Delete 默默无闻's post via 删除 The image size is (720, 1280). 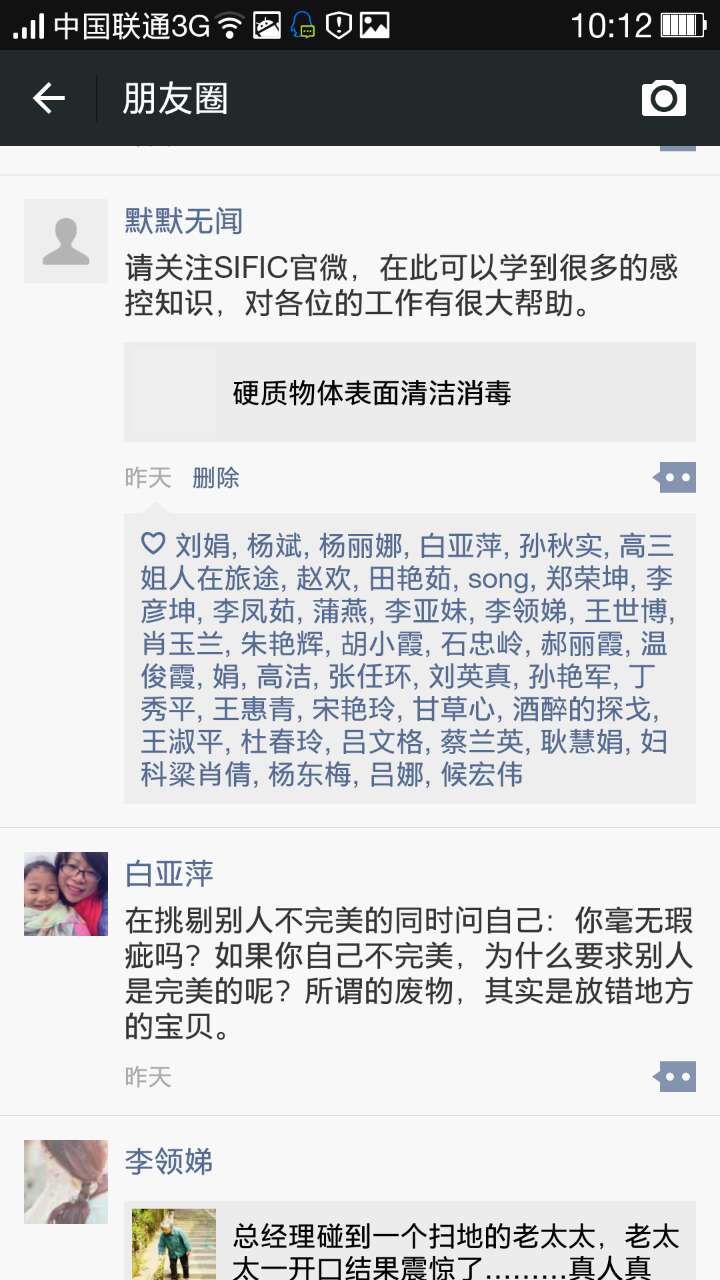(215, 478)
